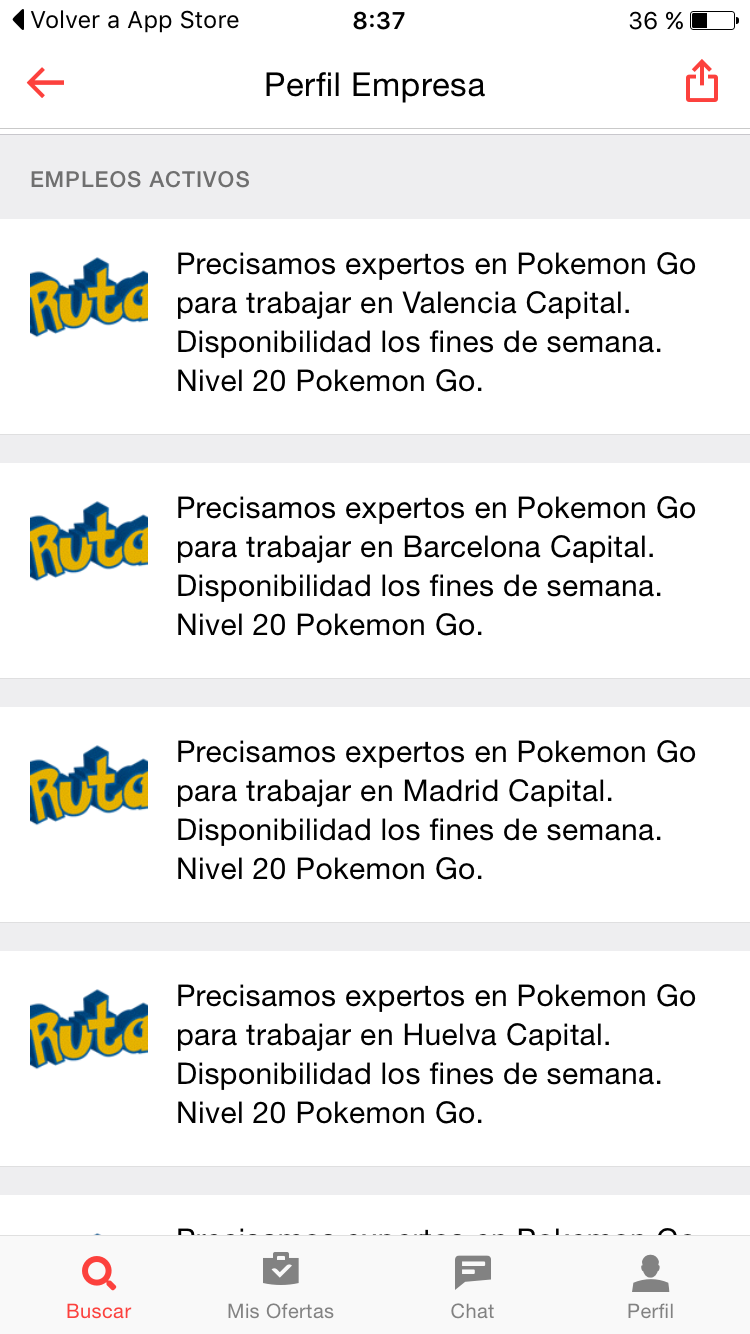
Task: Go back with the red arrow
Action: point(45,83)
